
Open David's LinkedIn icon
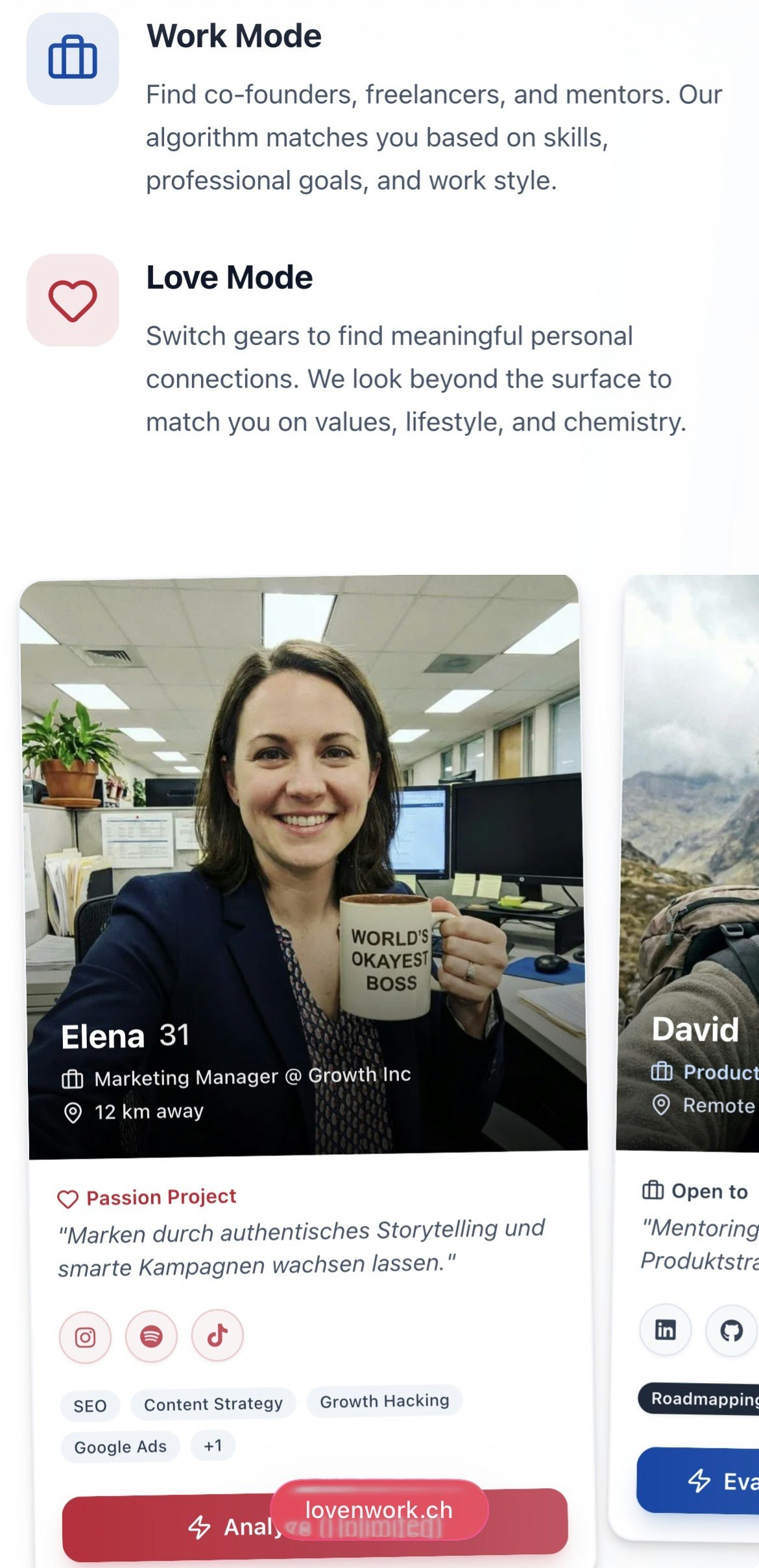click(665, 1330)
